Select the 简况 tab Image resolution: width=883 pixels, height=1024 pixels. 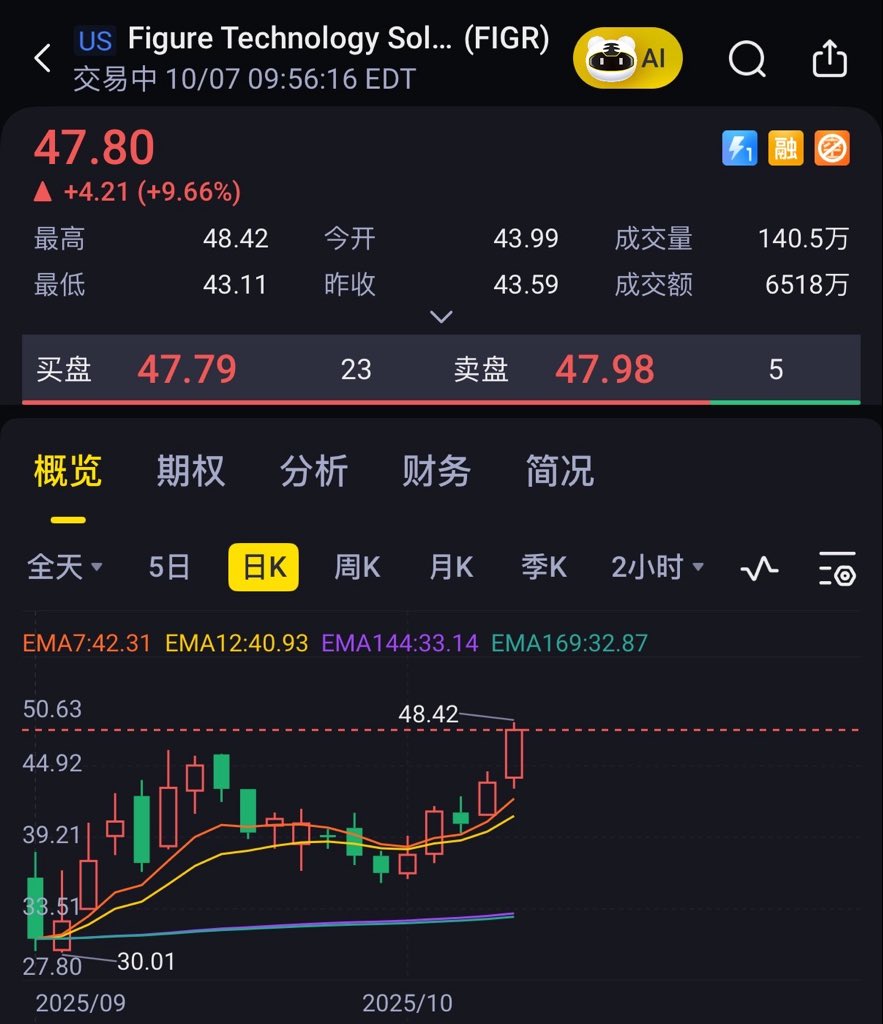560,470
